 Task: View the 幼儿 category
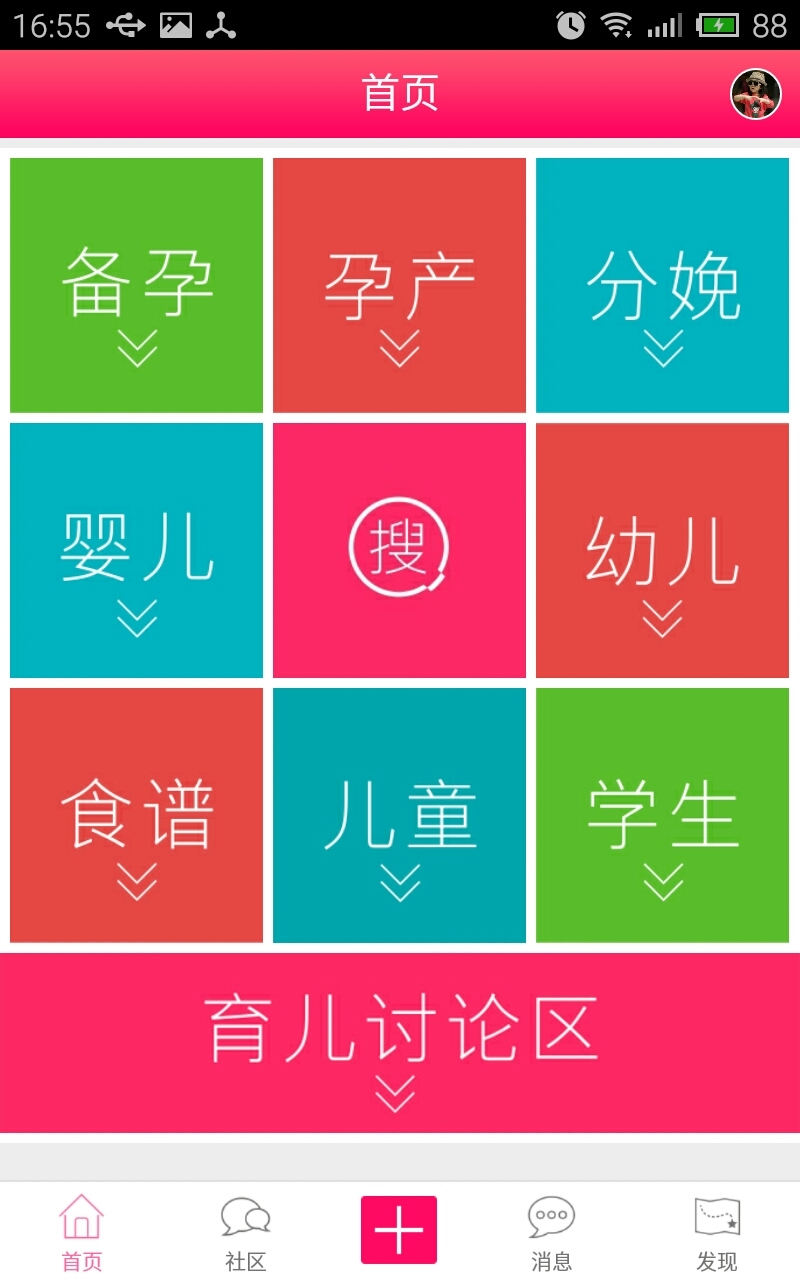click(x=662, y=550)
